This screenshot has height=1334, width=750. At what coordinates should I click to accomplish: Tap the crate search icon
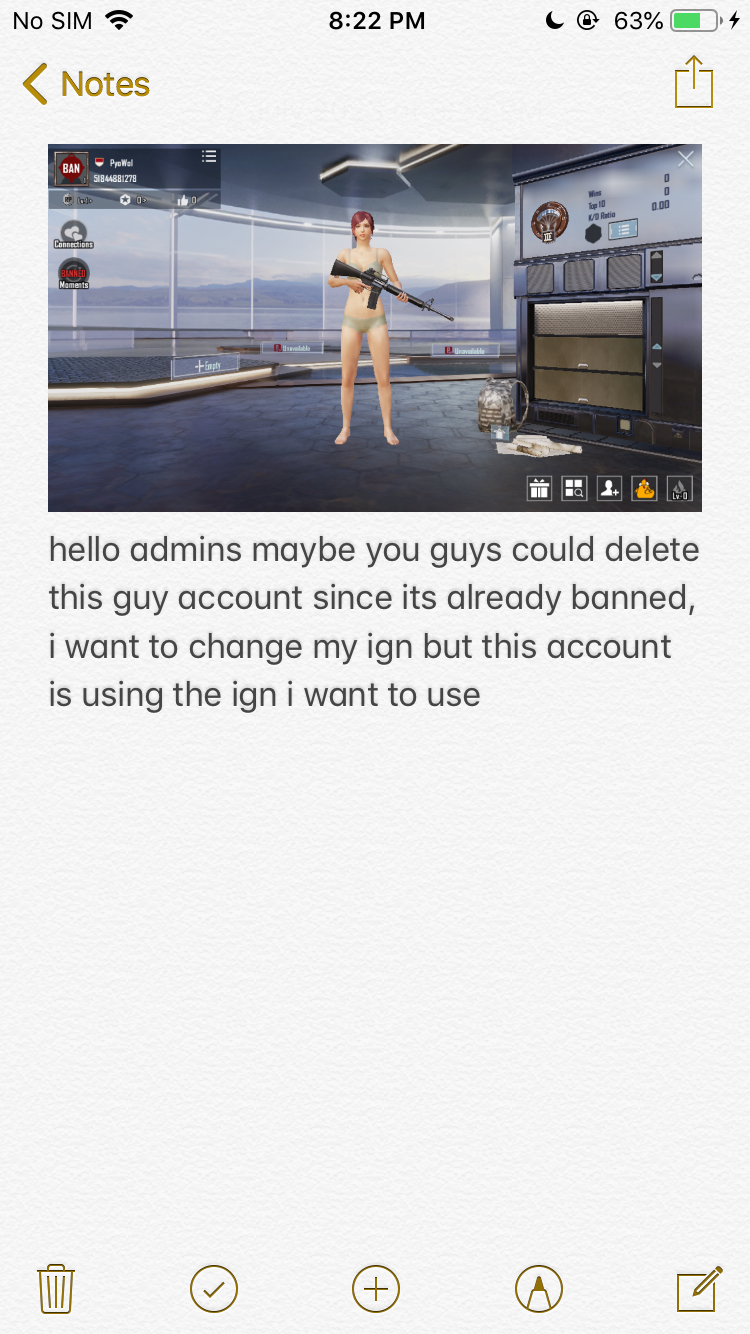574,488
